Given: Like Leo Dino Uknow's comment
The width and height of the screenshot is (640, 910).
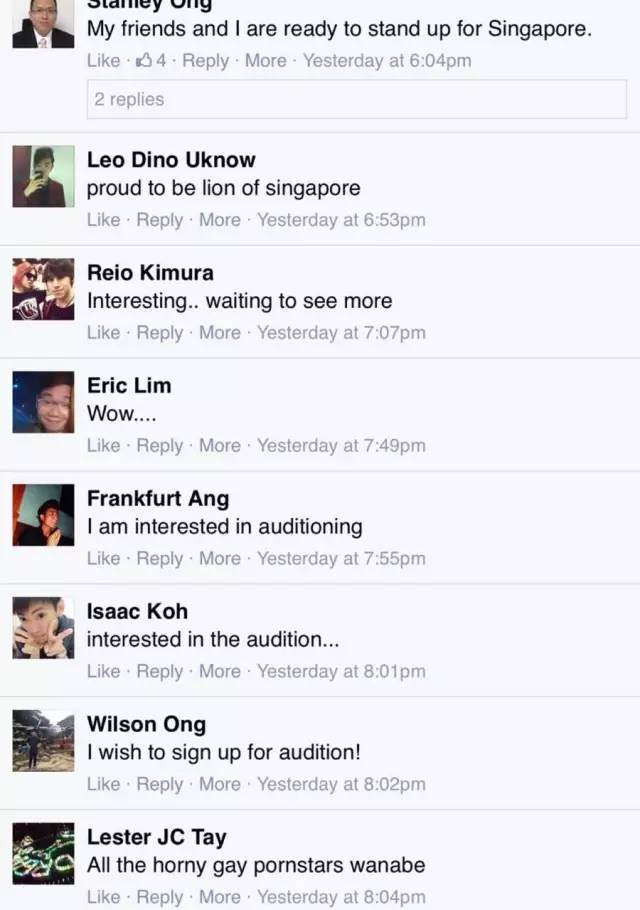Looking at the screenshot, I should (x=103, y=219).
